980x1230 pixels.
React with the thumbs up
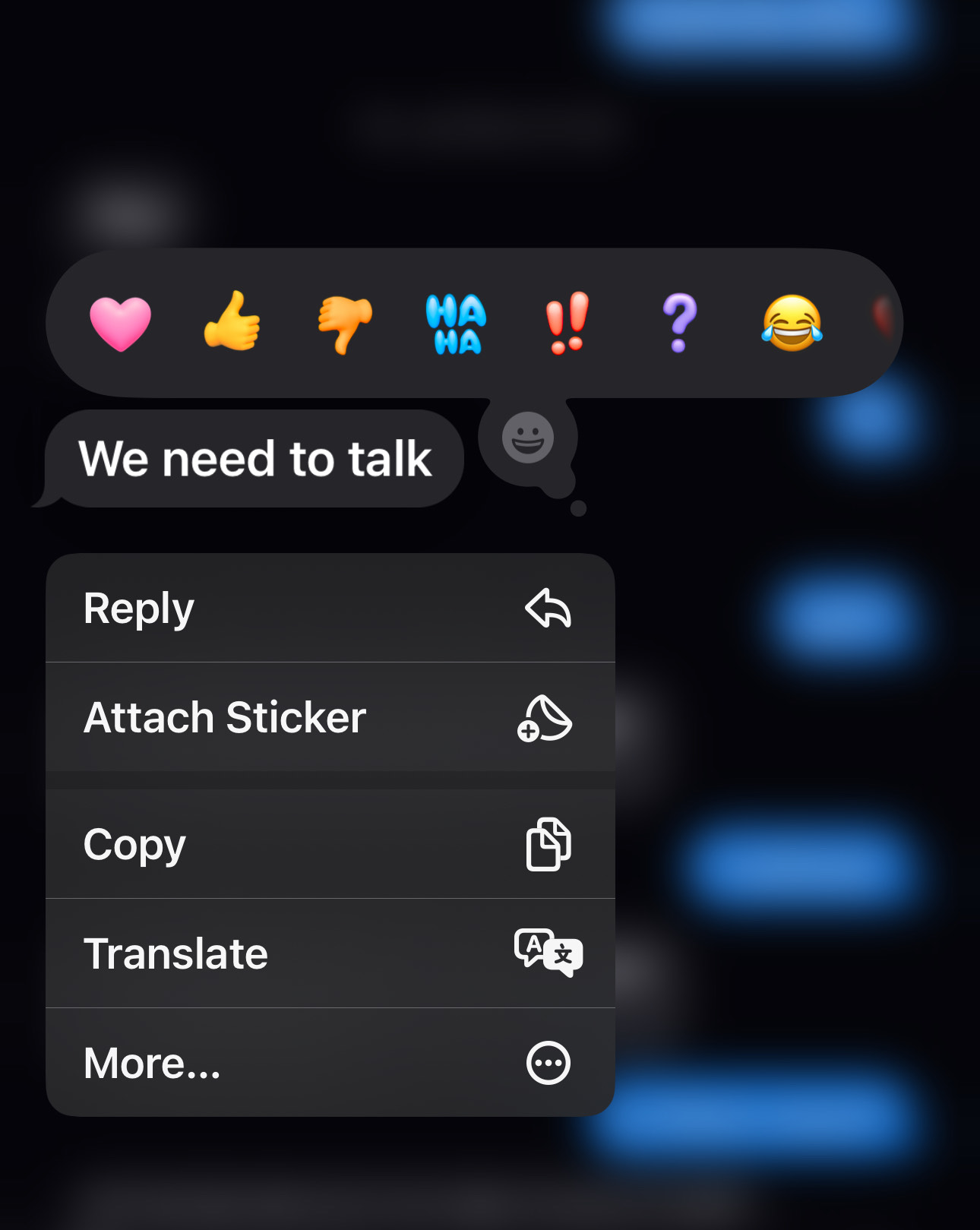click(x=232, y=322)
